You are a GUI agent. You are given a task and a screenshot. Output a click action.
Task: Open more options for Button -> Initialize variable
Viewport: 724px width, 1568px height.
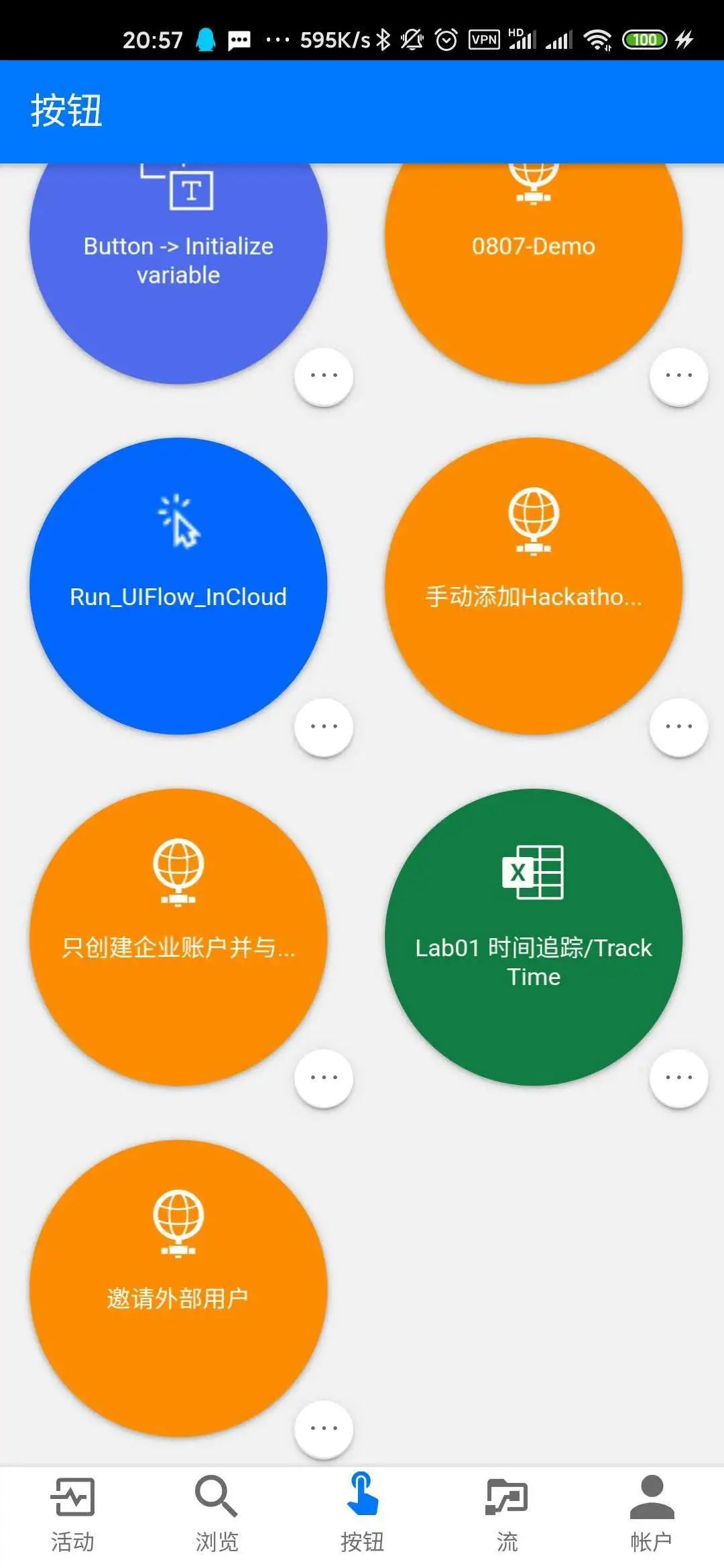pyautogui.click(x=324, y=376)
